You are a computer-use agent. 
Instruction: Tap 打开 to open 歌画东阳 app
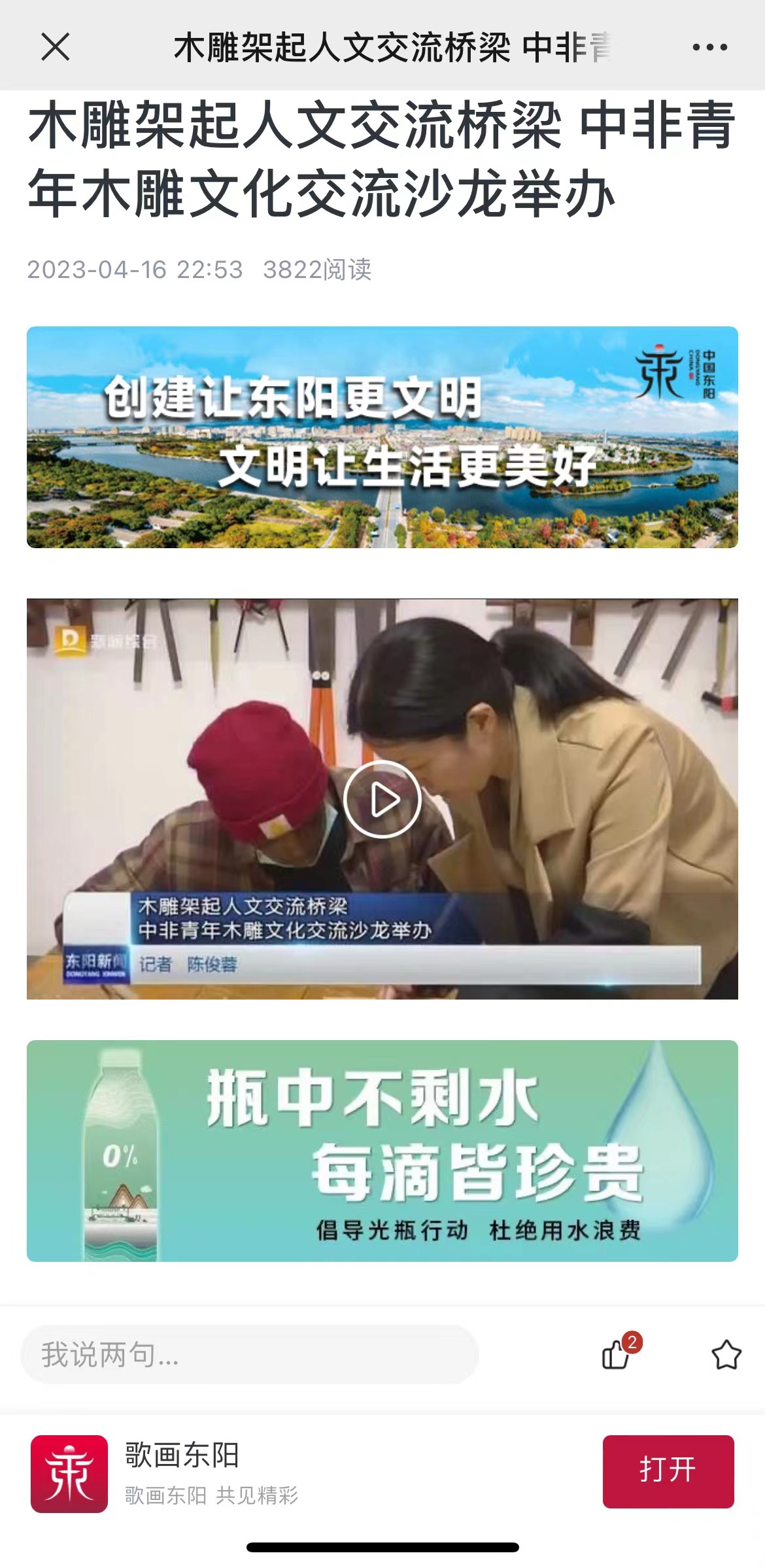pos(668,1471)
